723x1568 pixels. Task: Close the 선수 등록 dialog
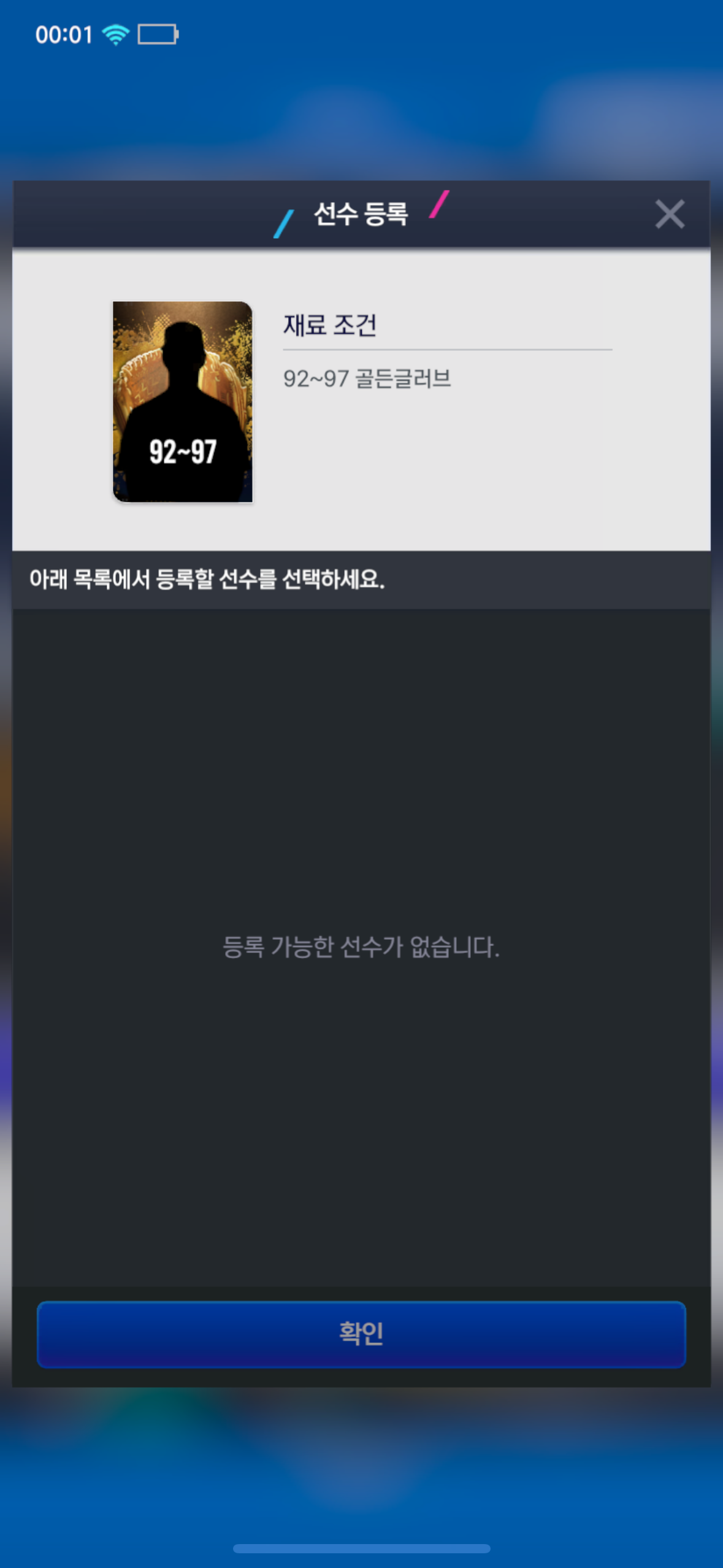click(669, 214)
